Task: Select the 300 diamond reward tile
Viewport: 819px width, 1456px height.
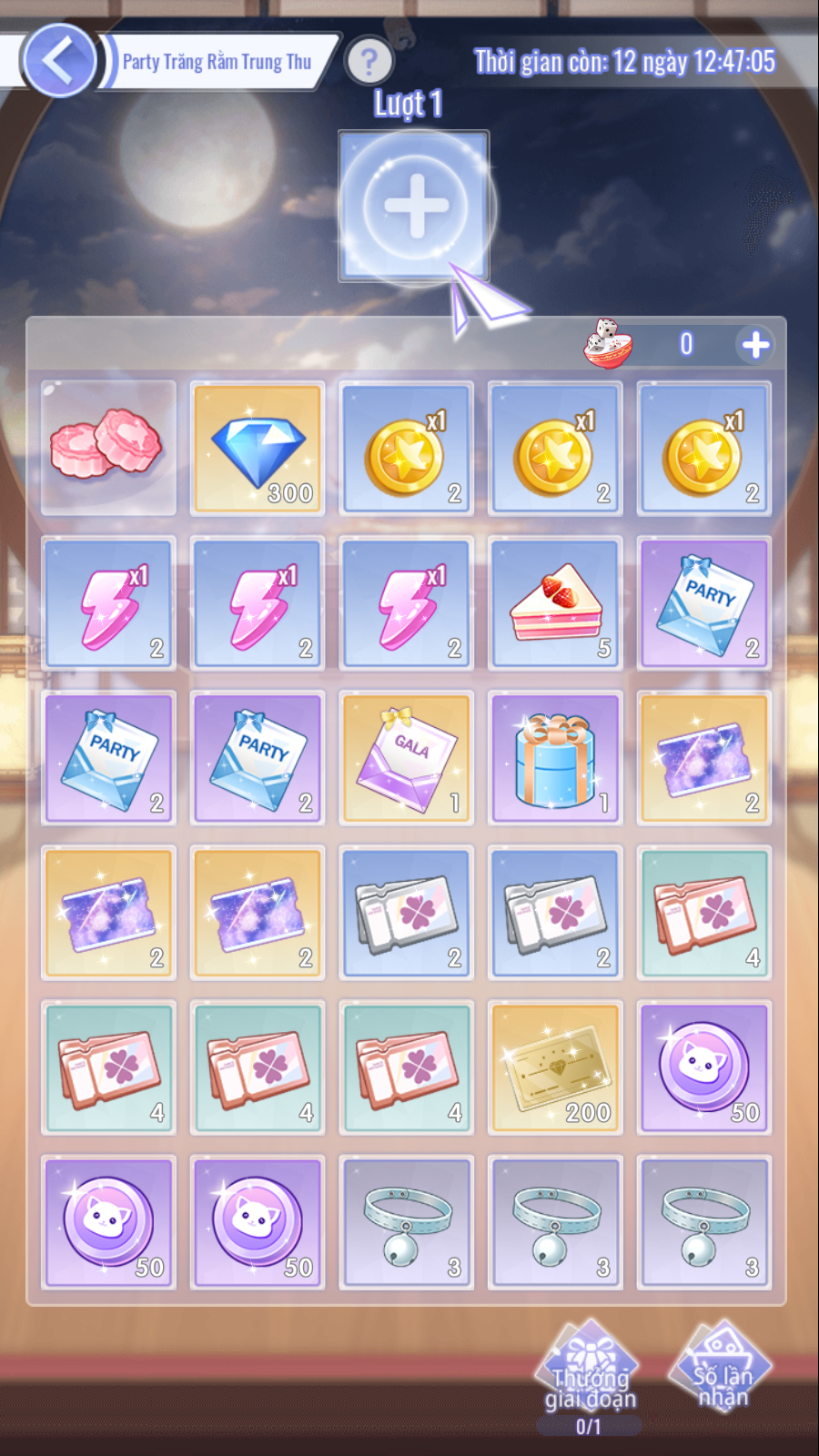Action: pos(258,449)
